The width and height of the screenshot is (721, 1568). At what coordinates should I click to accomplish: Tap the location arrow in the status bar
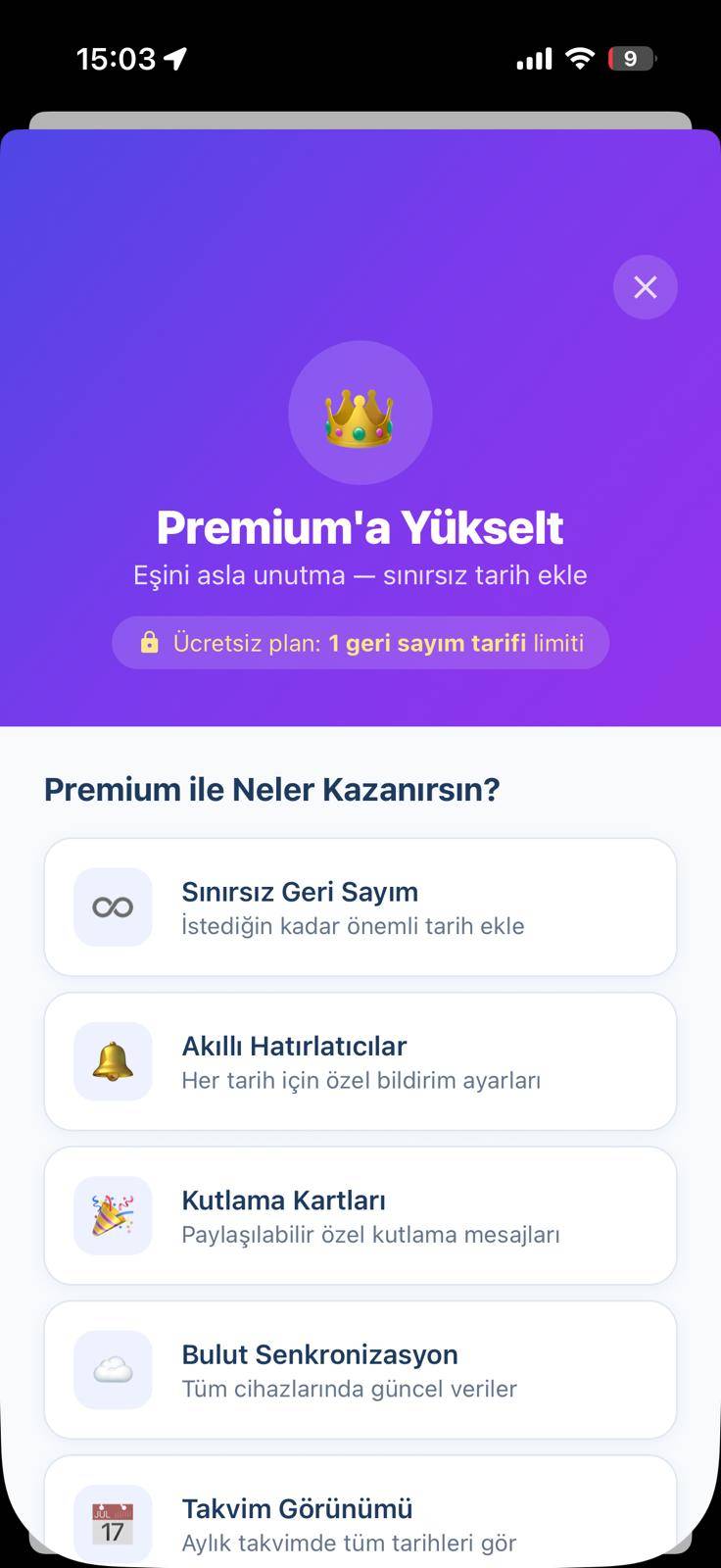coord(176,58)
